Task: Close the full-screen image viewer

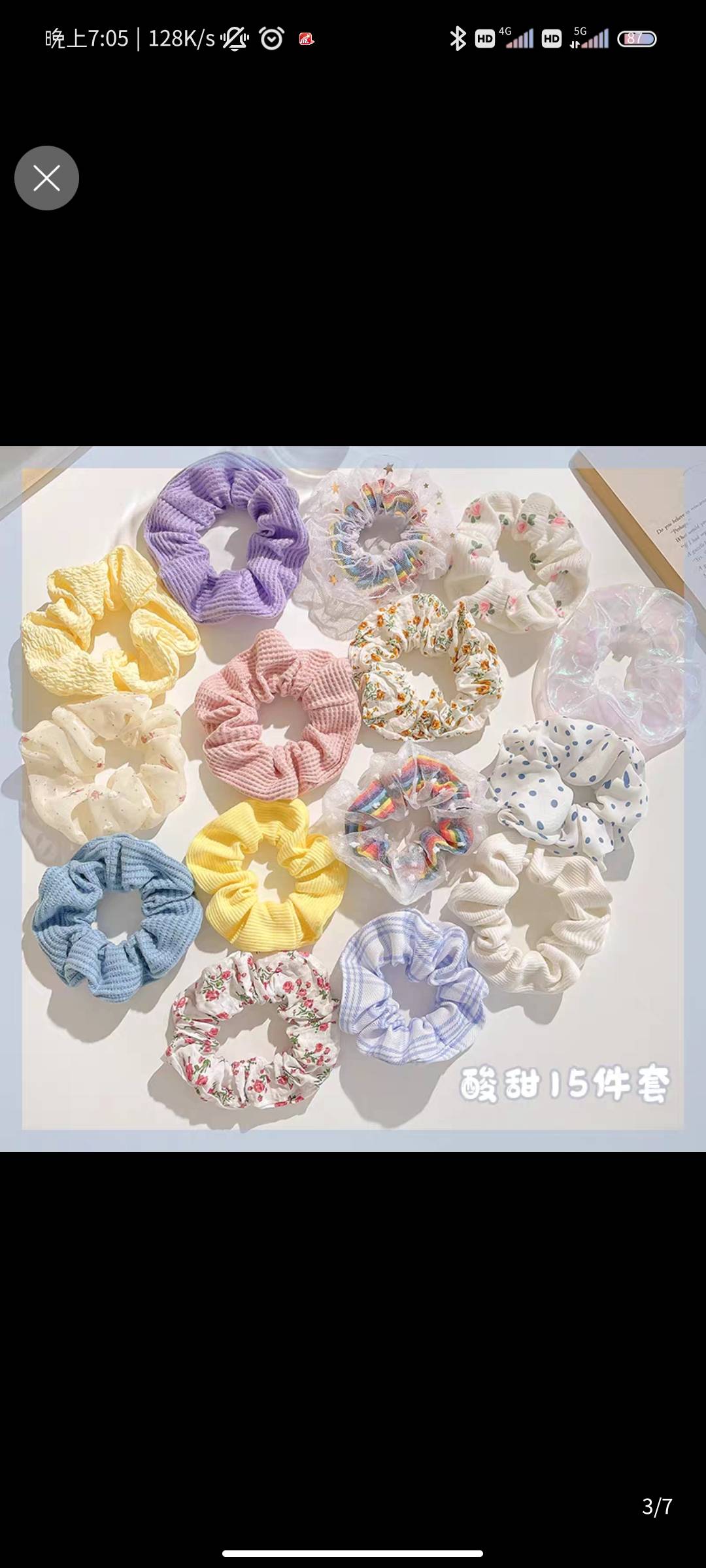Action: pyautogui.click(x=46, y=178)
